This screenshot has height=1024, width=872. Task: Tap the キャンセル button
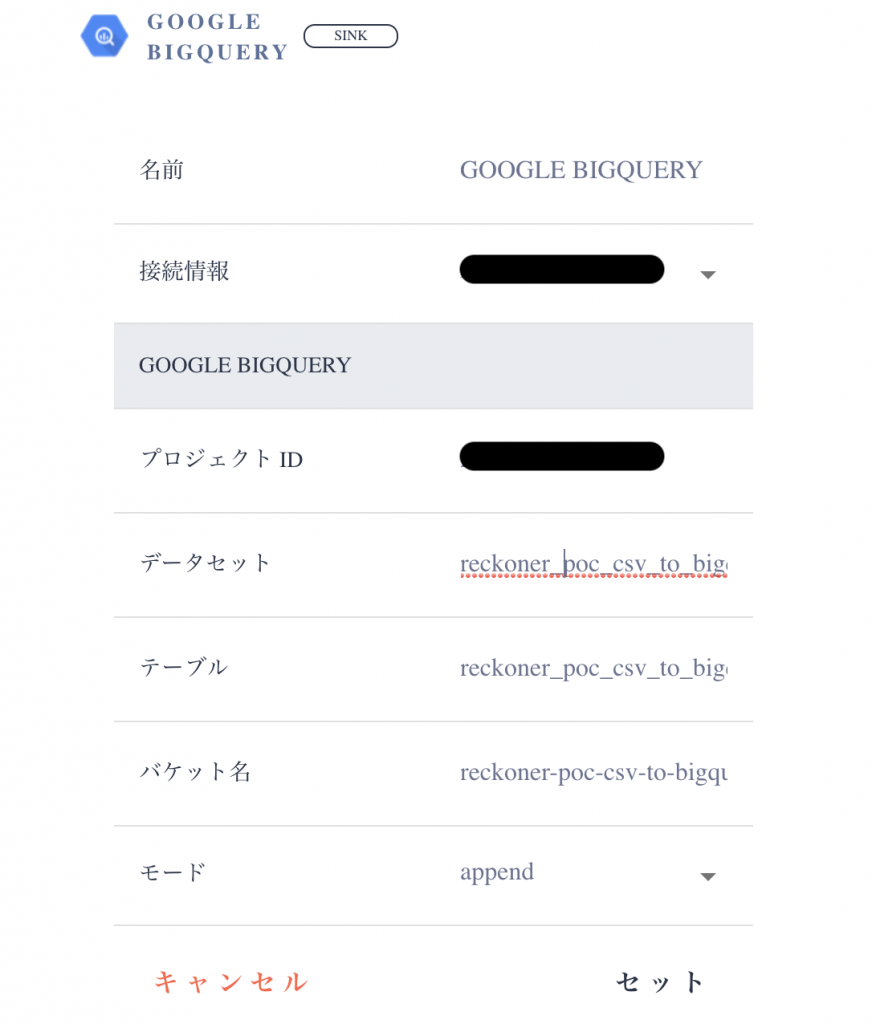click(231, 982)
